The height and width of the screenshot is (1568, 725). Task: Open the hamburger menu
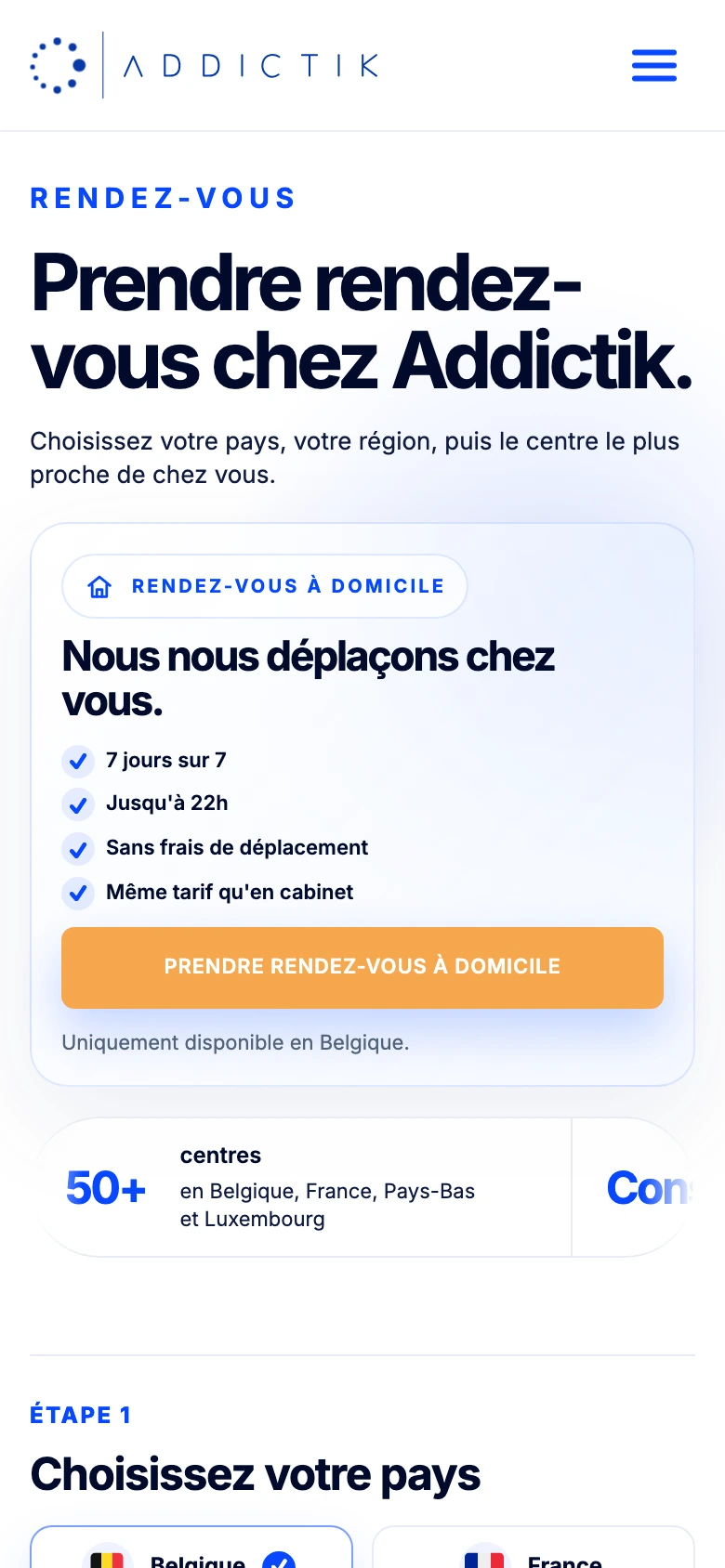pyautogui.click(x=654, y=66)
